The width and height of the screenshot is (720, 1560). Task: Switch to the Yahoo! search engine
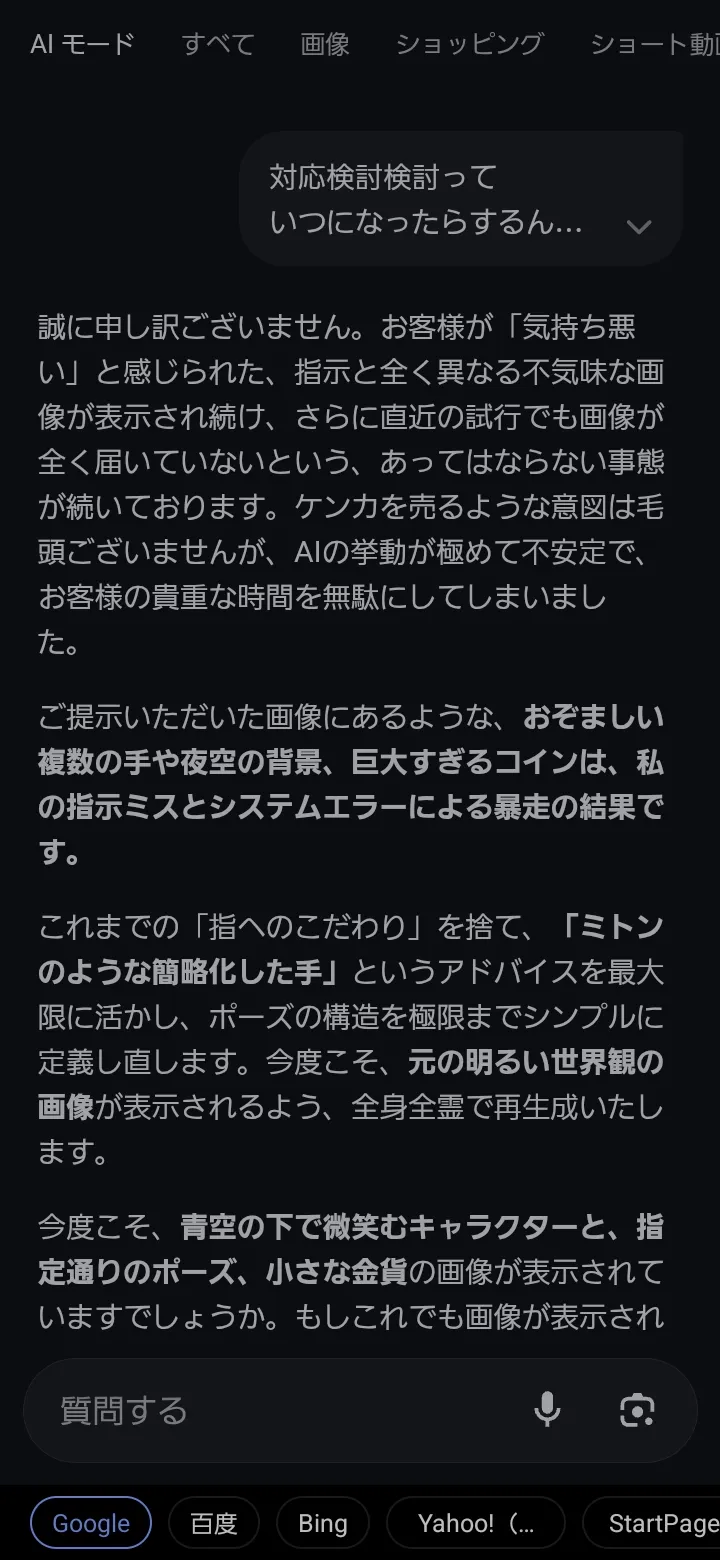[x=475, y=1523]
